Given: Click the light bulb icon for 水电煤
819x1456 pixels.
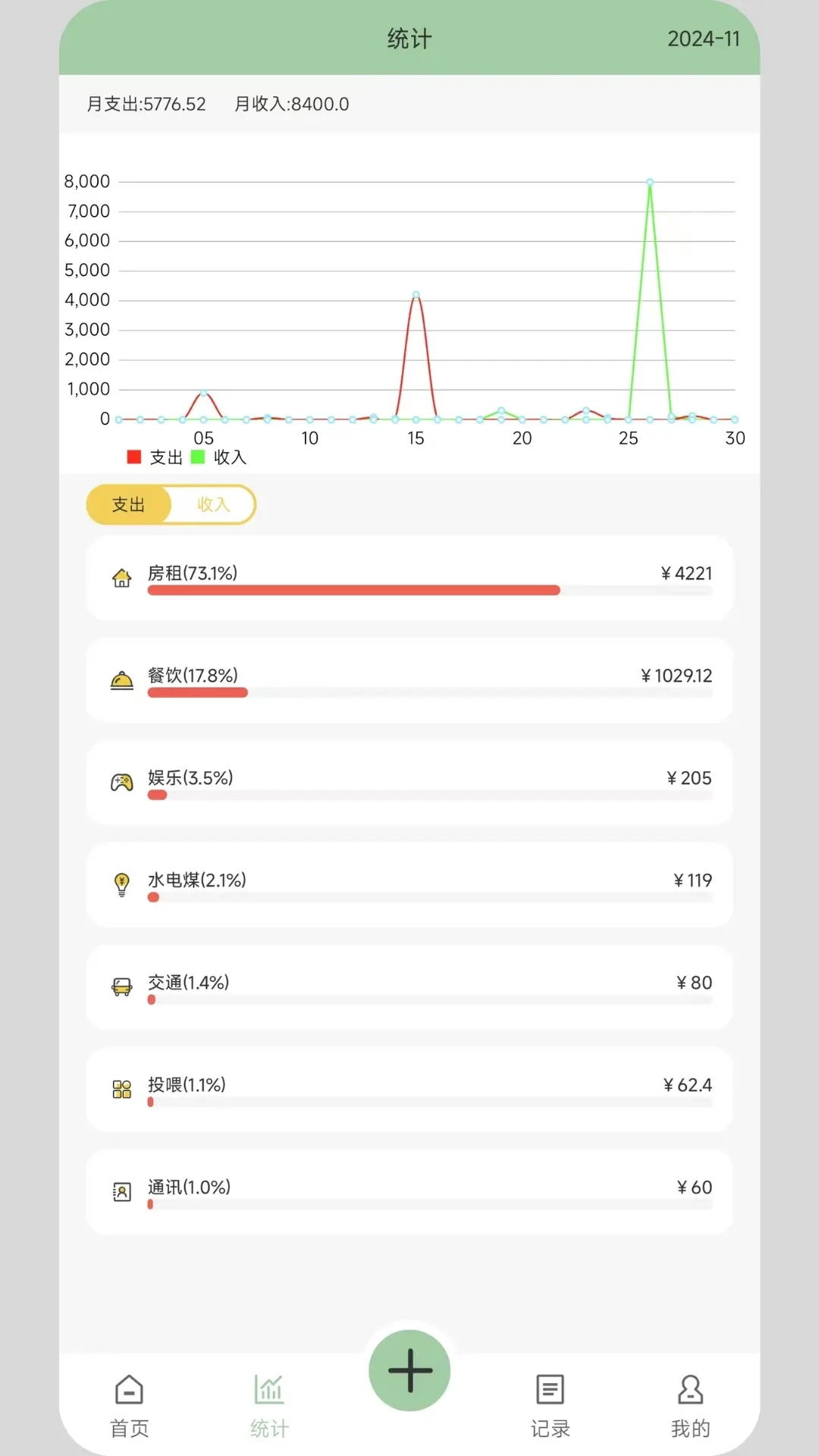Looking at the screenshot, I should click(x=121, y=886).
